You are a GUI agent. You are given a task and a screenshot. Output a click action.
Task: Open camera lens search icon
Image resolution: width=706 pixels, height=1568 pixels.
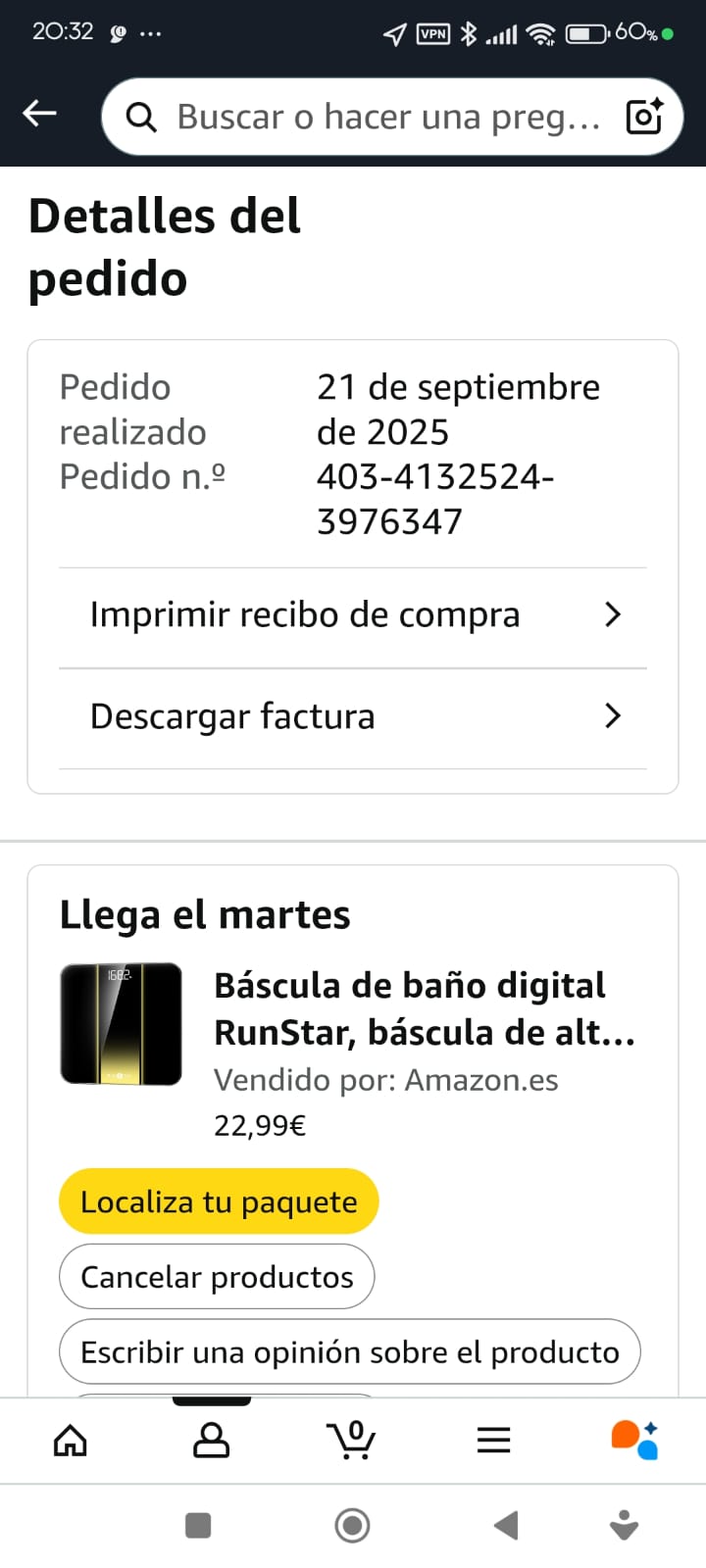click(x=644, y=117)
